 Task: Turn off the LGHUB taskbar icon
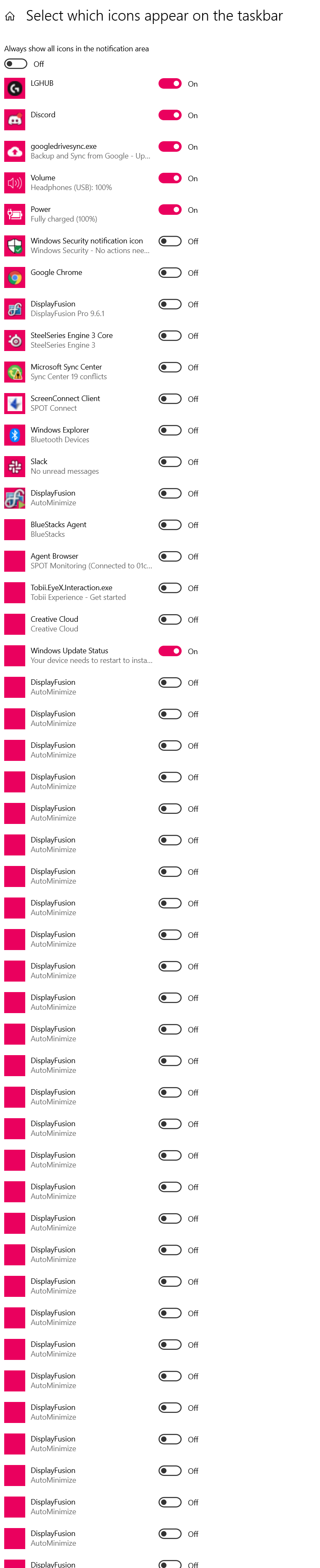pos(170,83)
